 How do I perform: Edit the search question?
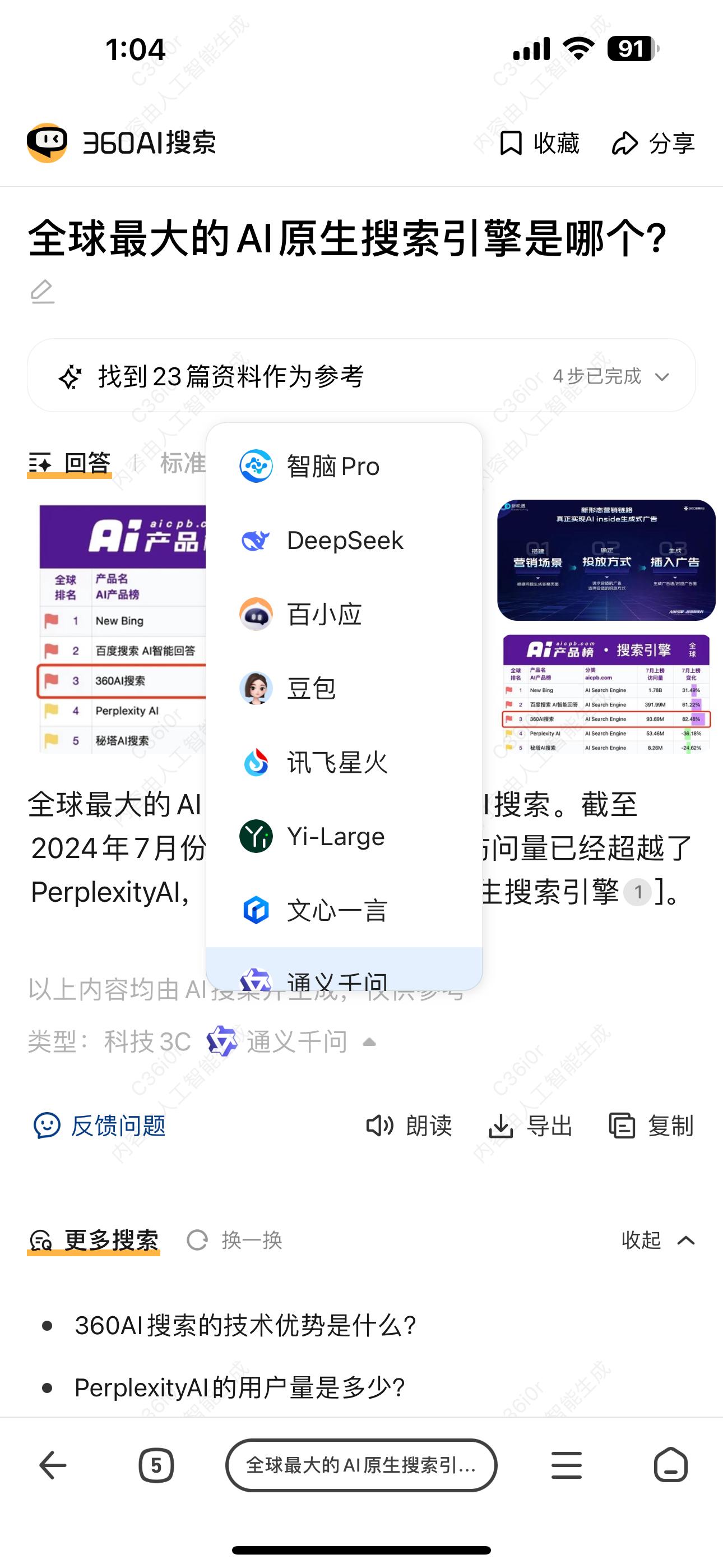pyautogui.click(x=43, y=292)
